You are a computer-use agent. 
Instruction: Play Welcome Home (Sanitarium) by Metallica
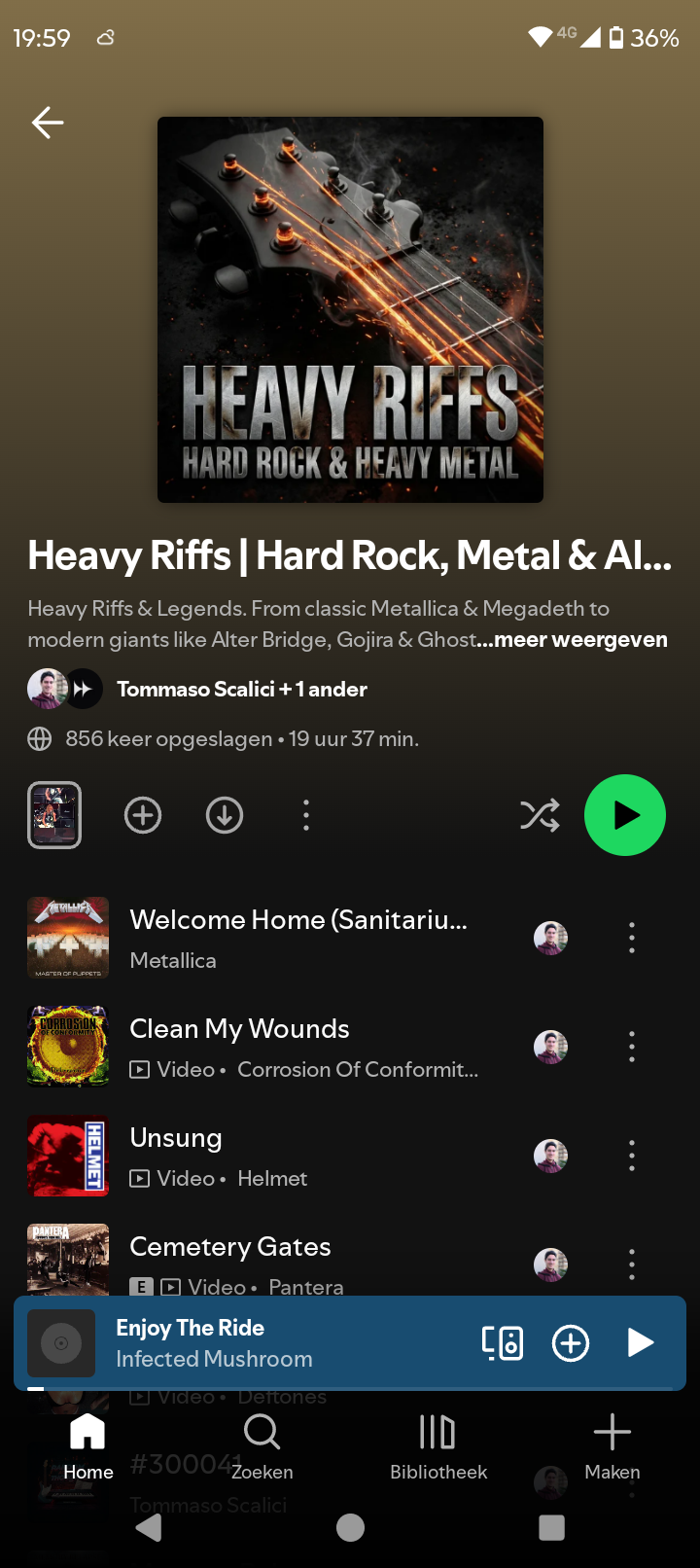point(297,938)
